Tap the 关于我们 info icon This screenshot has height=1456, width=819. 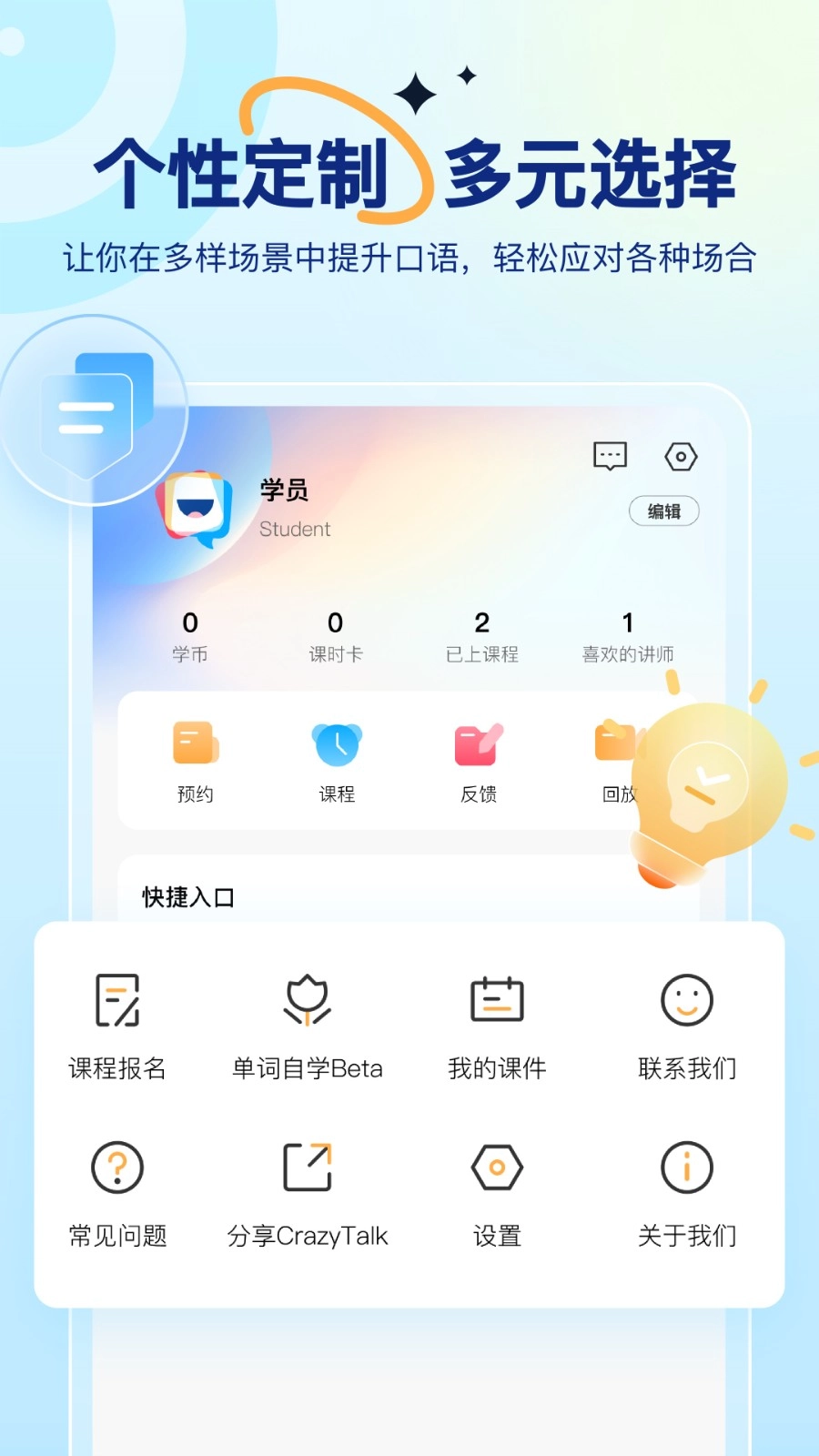pyautogui.click(x=687, y=1167)
